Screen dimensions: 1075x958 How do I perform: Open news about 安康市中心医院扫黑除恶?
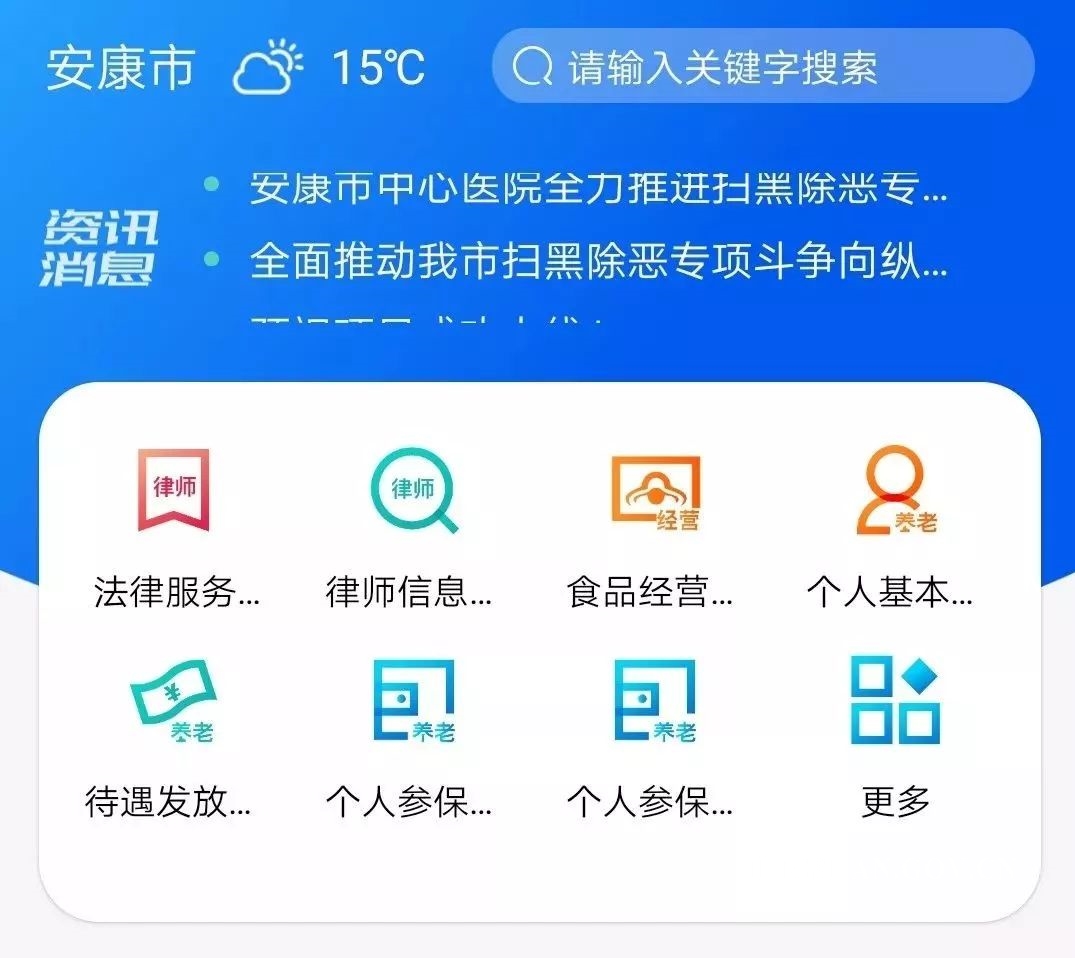coord(597,188)
